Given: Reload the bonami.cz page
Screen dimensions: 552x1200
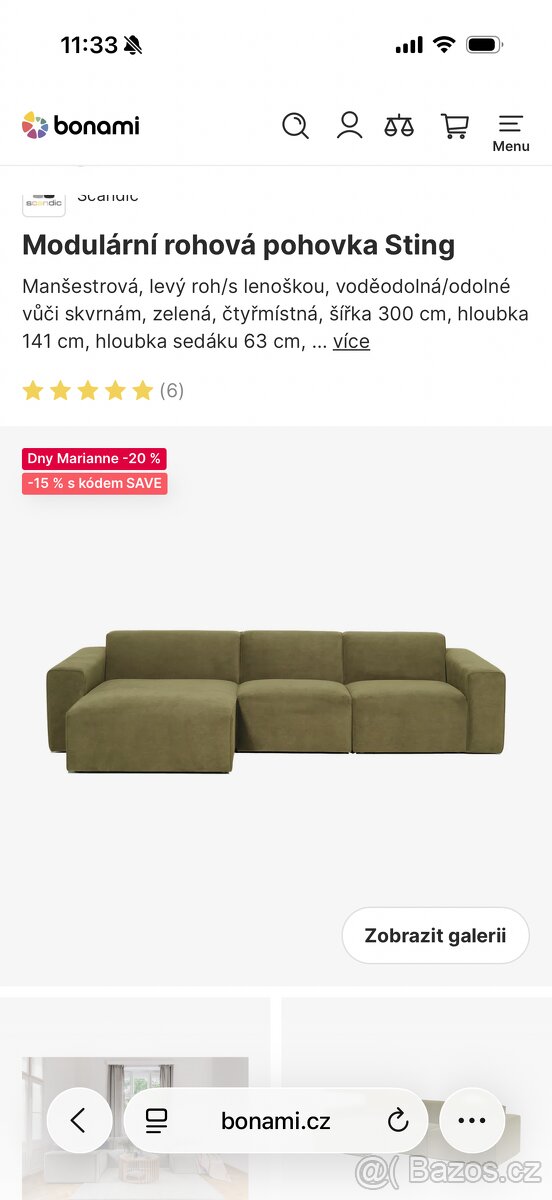Looking at the screenshot, I should click(398, 1121).
